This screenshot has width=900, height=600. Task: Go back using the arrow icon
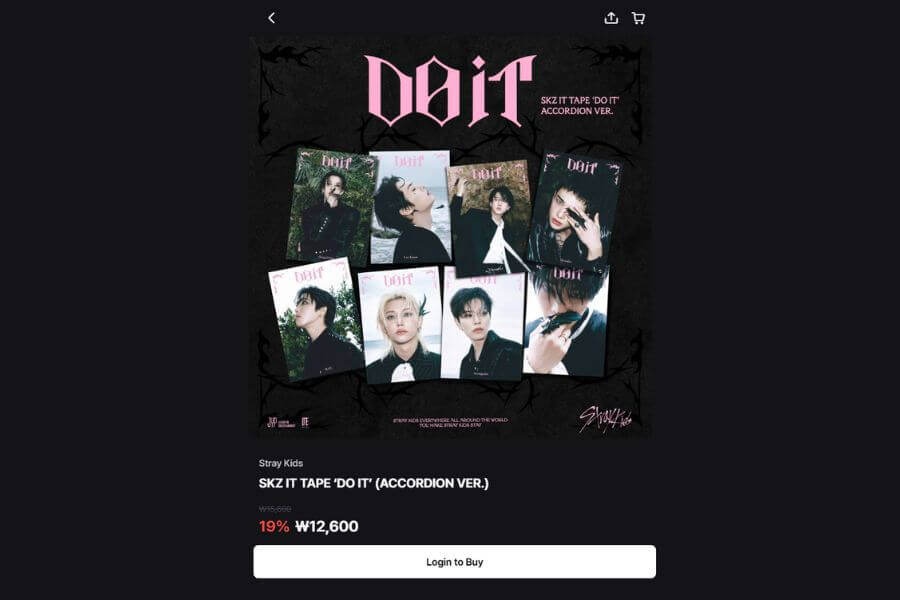click(271, 18)
